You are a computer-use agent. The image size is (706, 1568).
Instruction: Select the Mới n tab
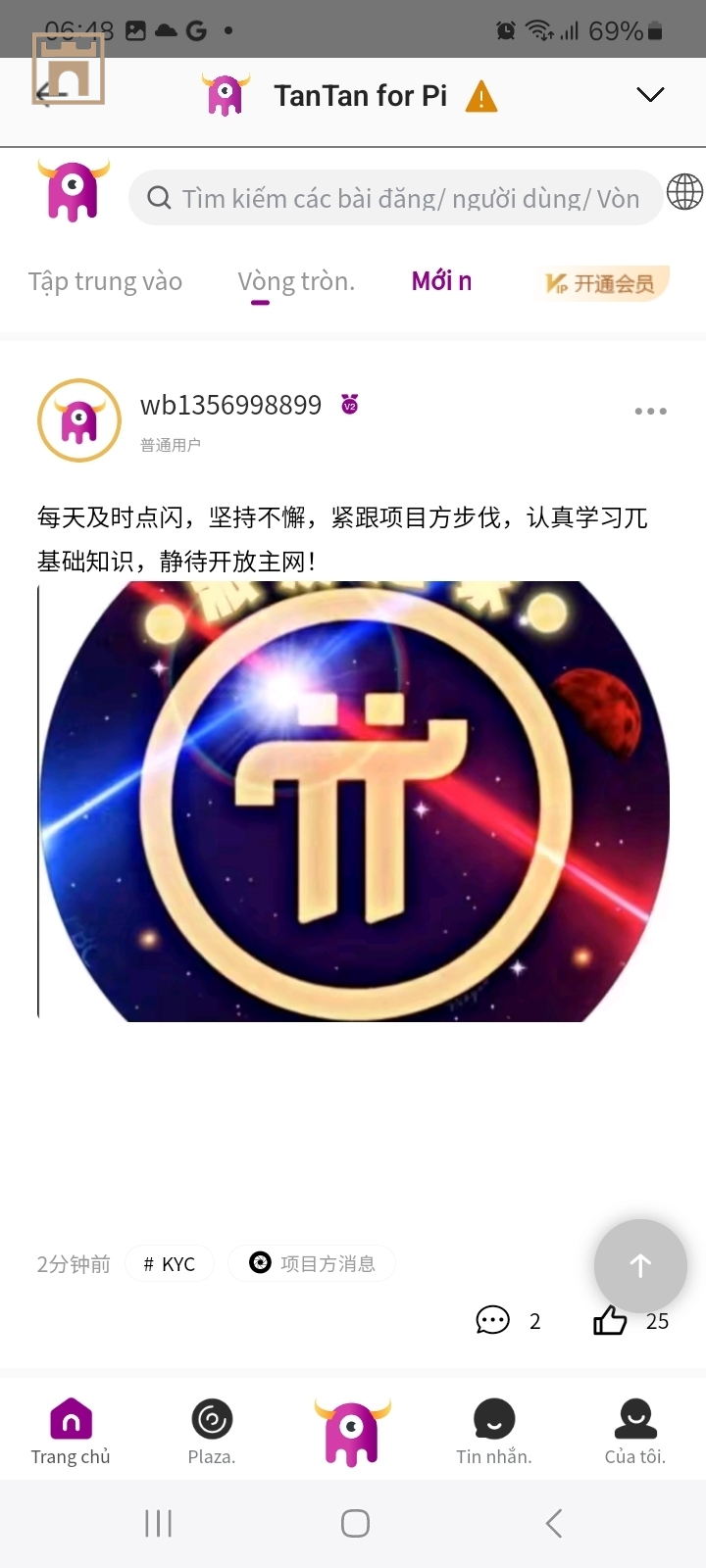click(441, 281)
